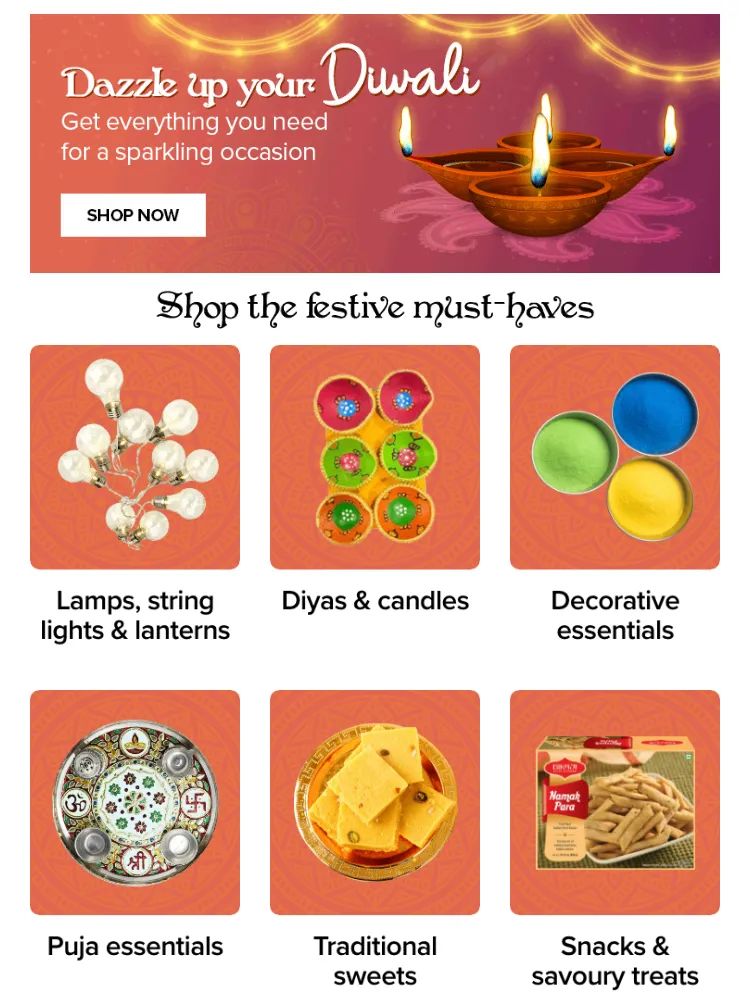Image resolution: width=750 pixels, height=1006 pixels.
Task: Tap the SHOP NOW button
Action: pyautogui.click(x=133, y=215)
